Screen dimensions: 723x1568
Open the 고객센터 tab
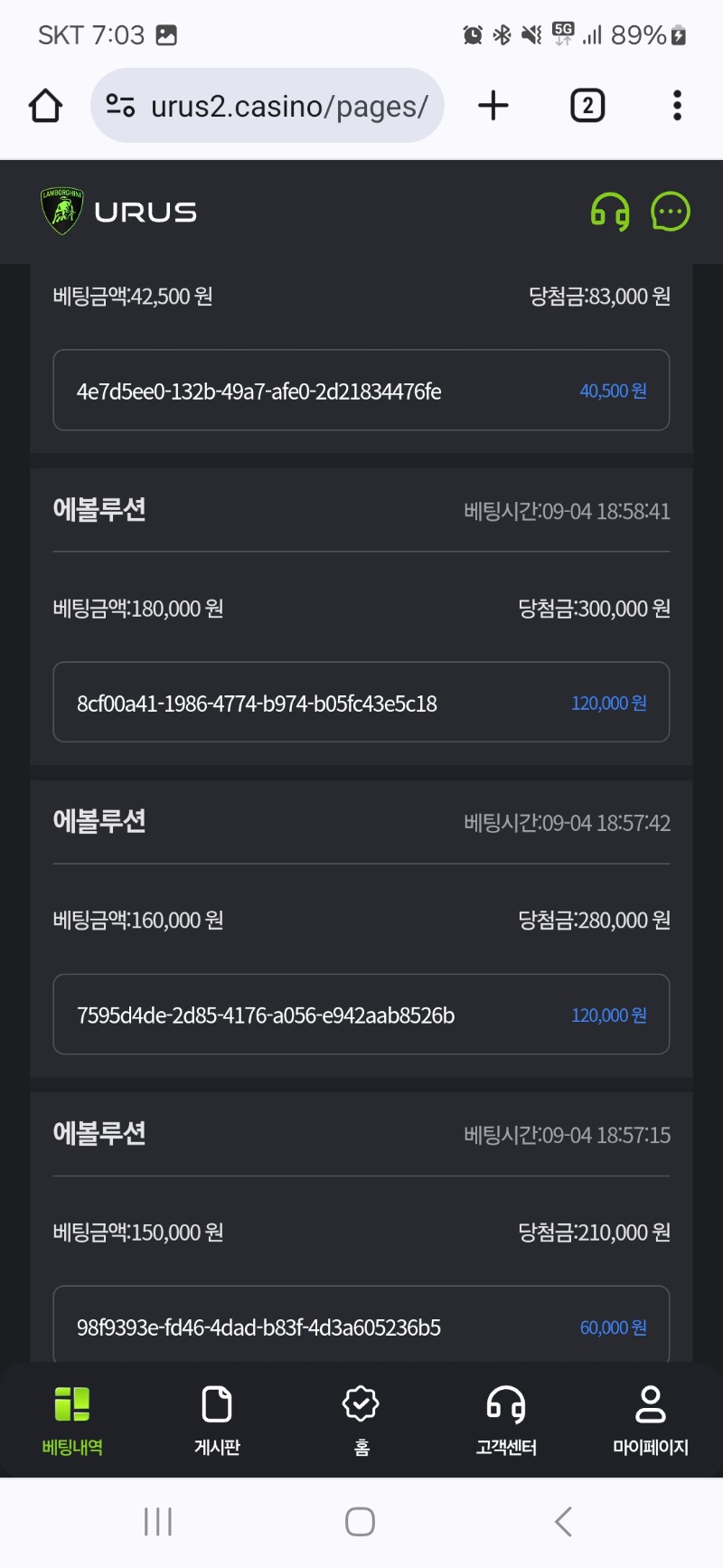click(x=506, y=1421)
